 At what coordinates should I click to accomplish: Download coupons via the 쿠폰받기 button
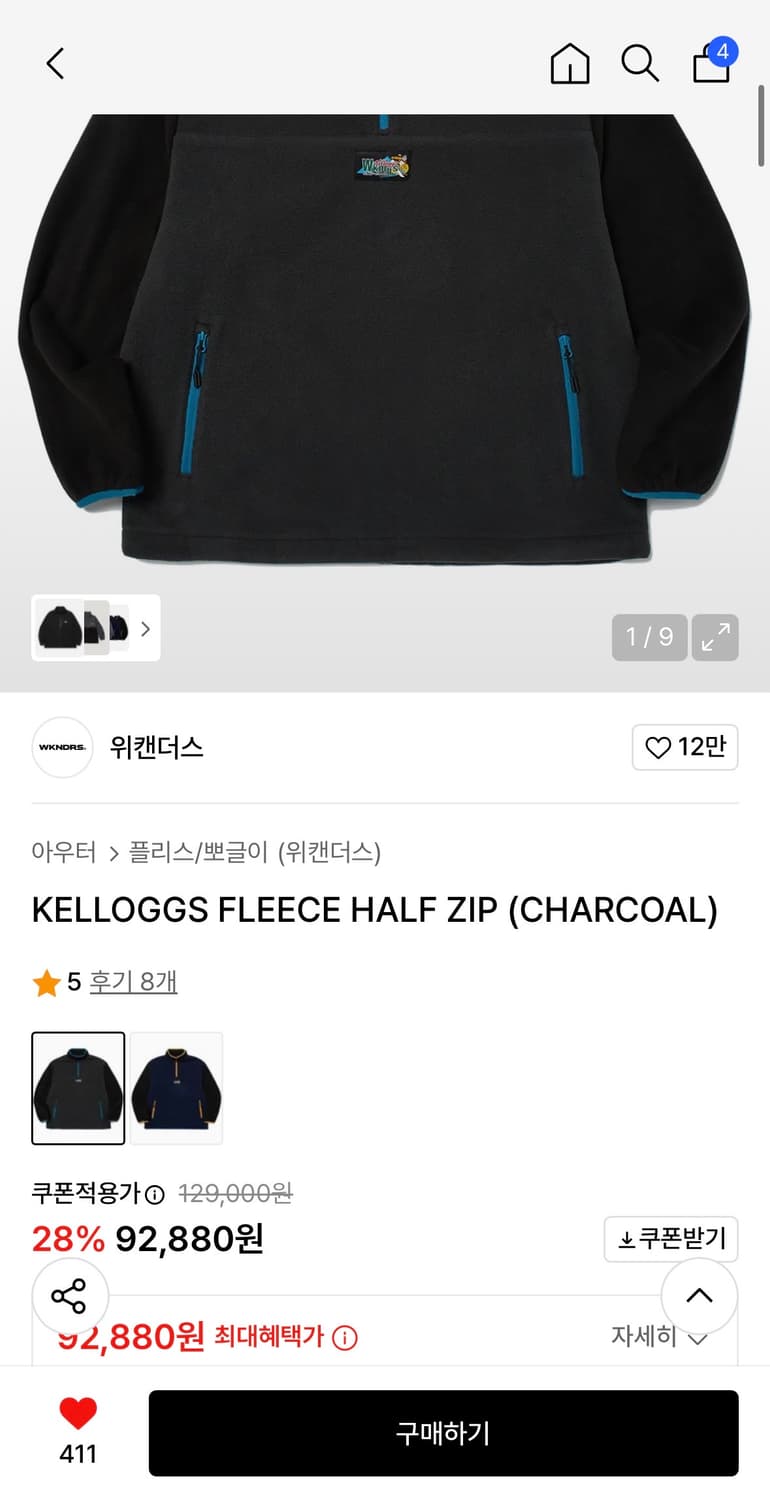coord(671,1239)
